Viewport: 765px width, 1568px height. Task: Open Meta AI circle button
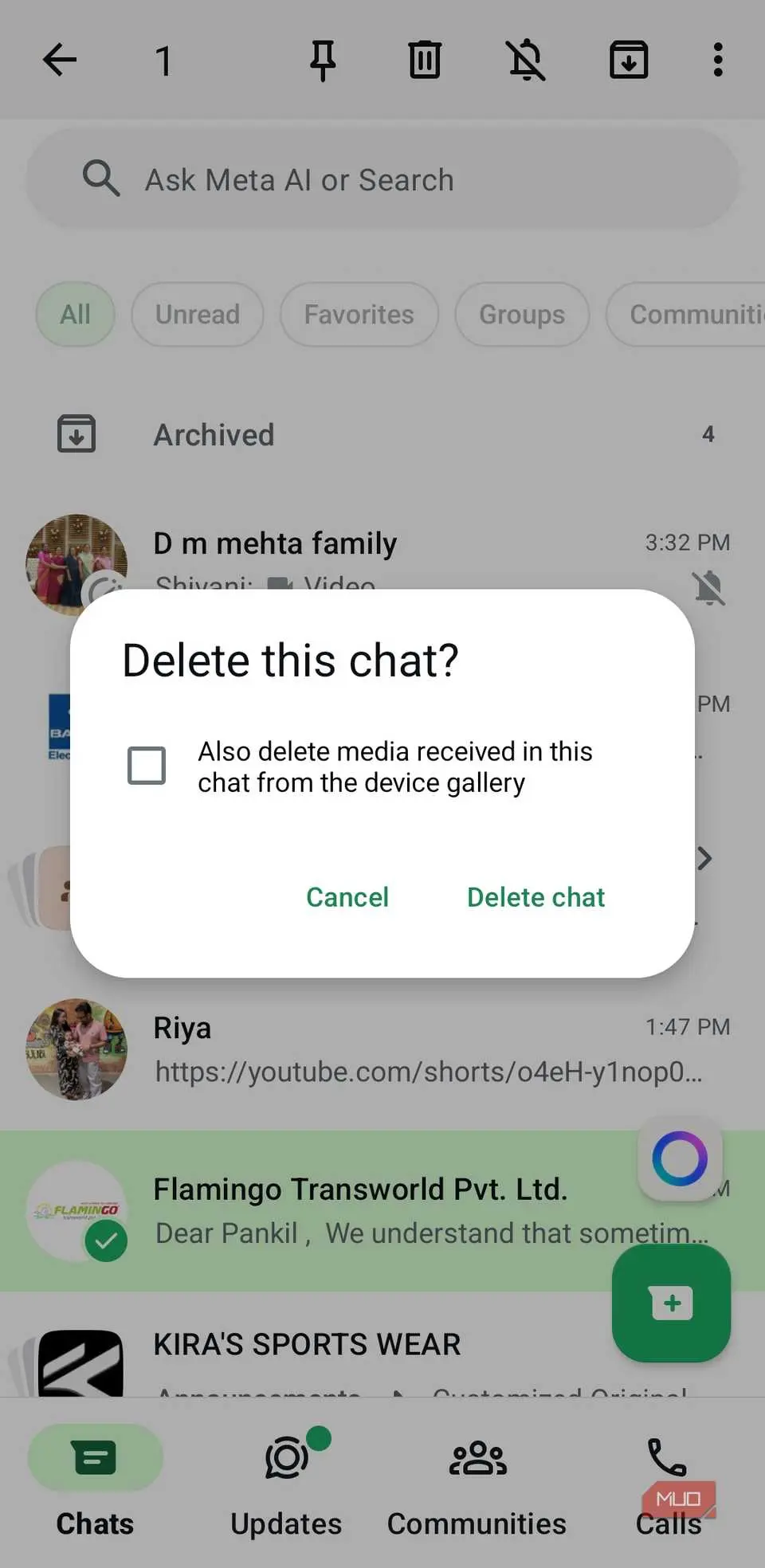pos(680,1158)
